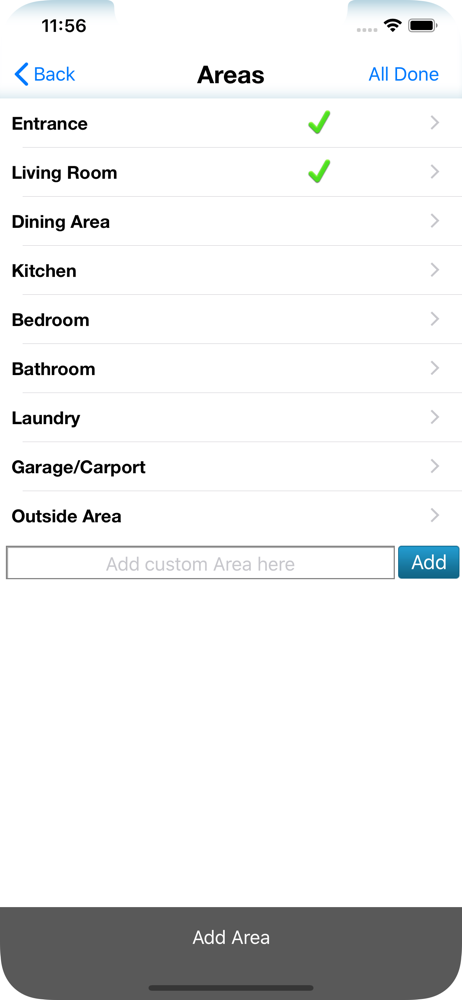The width and height of the screenshot is (462, 1000).
Task: Tap the blue Add button
Action: 429,562
